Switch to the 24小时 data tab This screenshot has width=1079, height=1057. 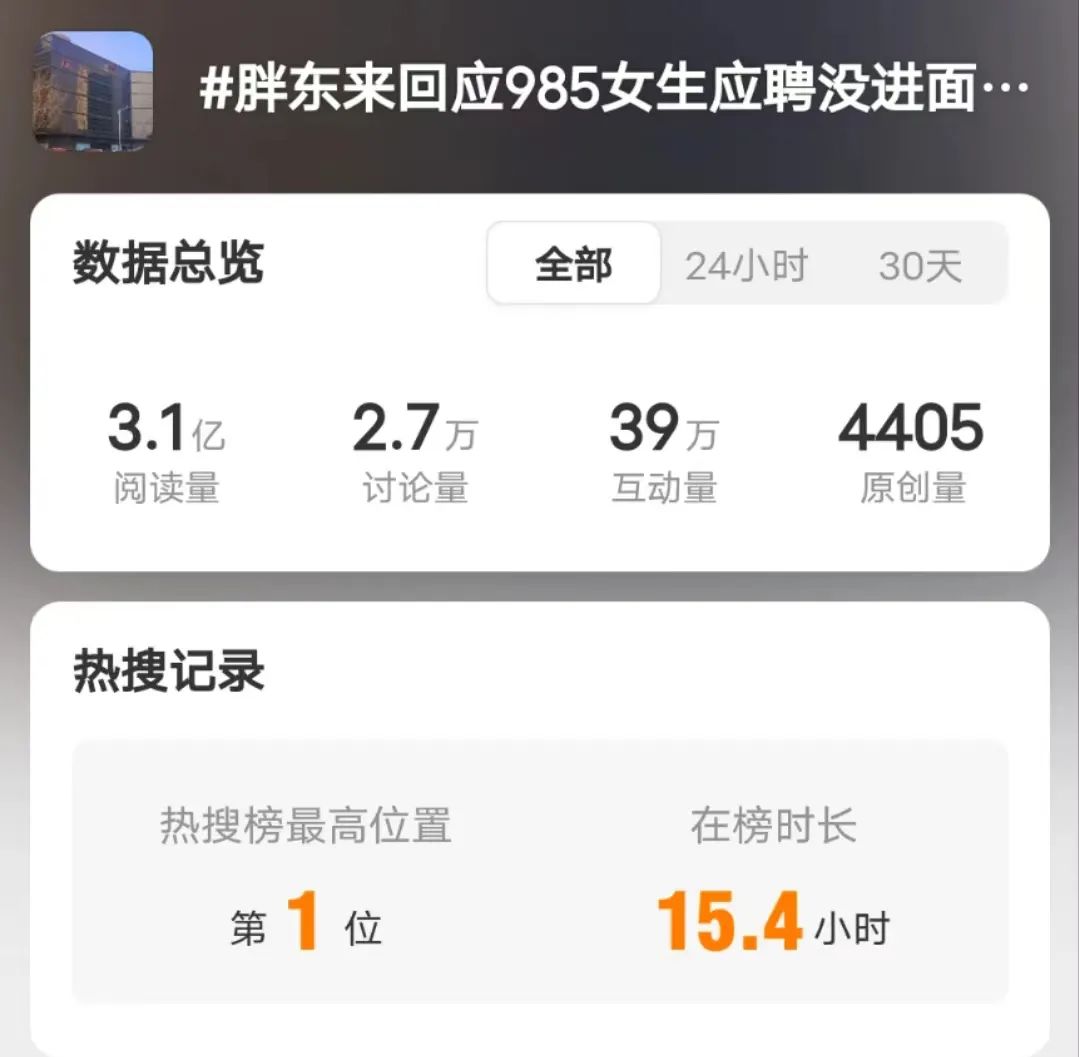click(746, 265)
